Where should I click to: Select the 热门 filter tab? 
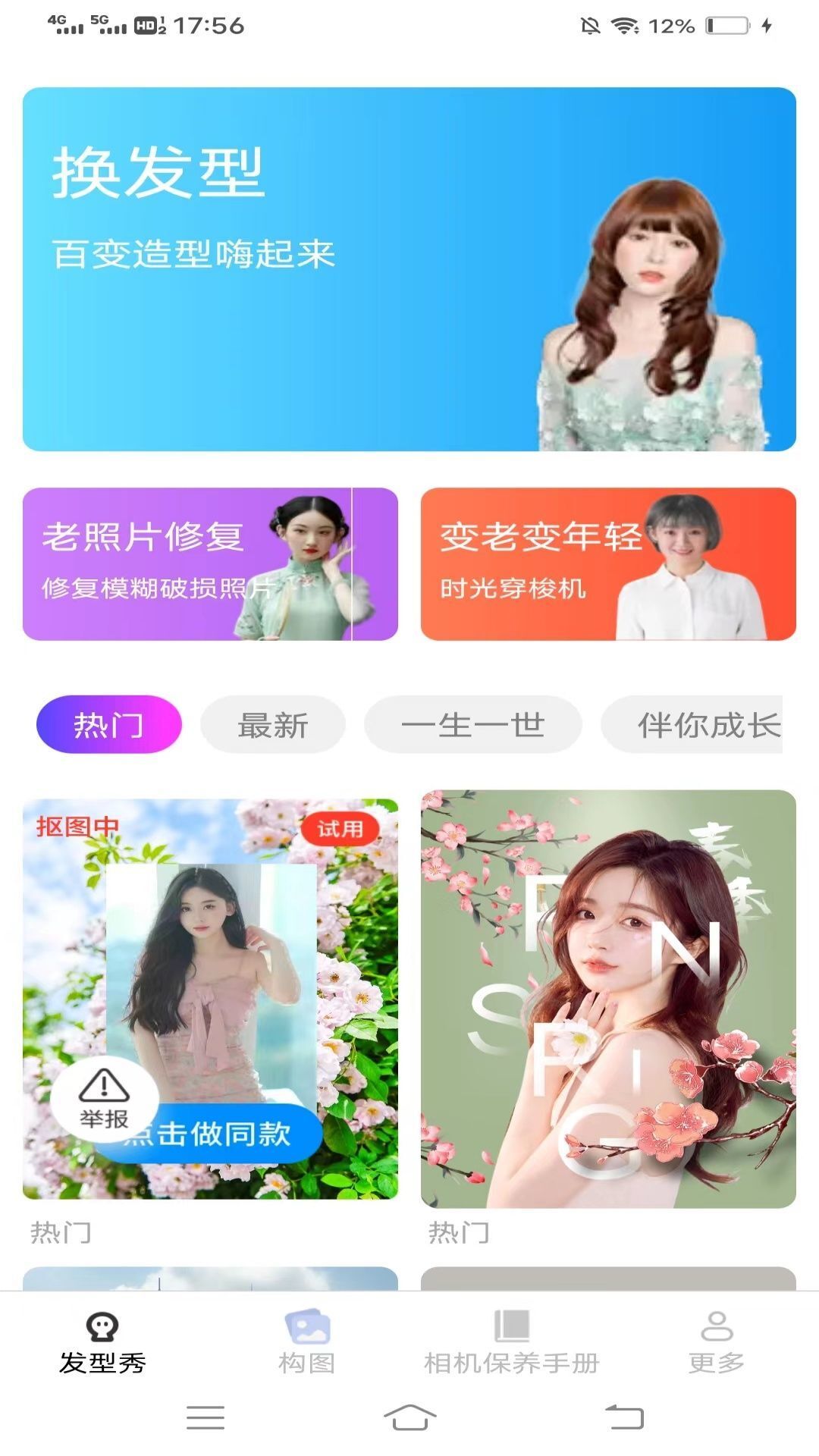[x=110, y=724]
